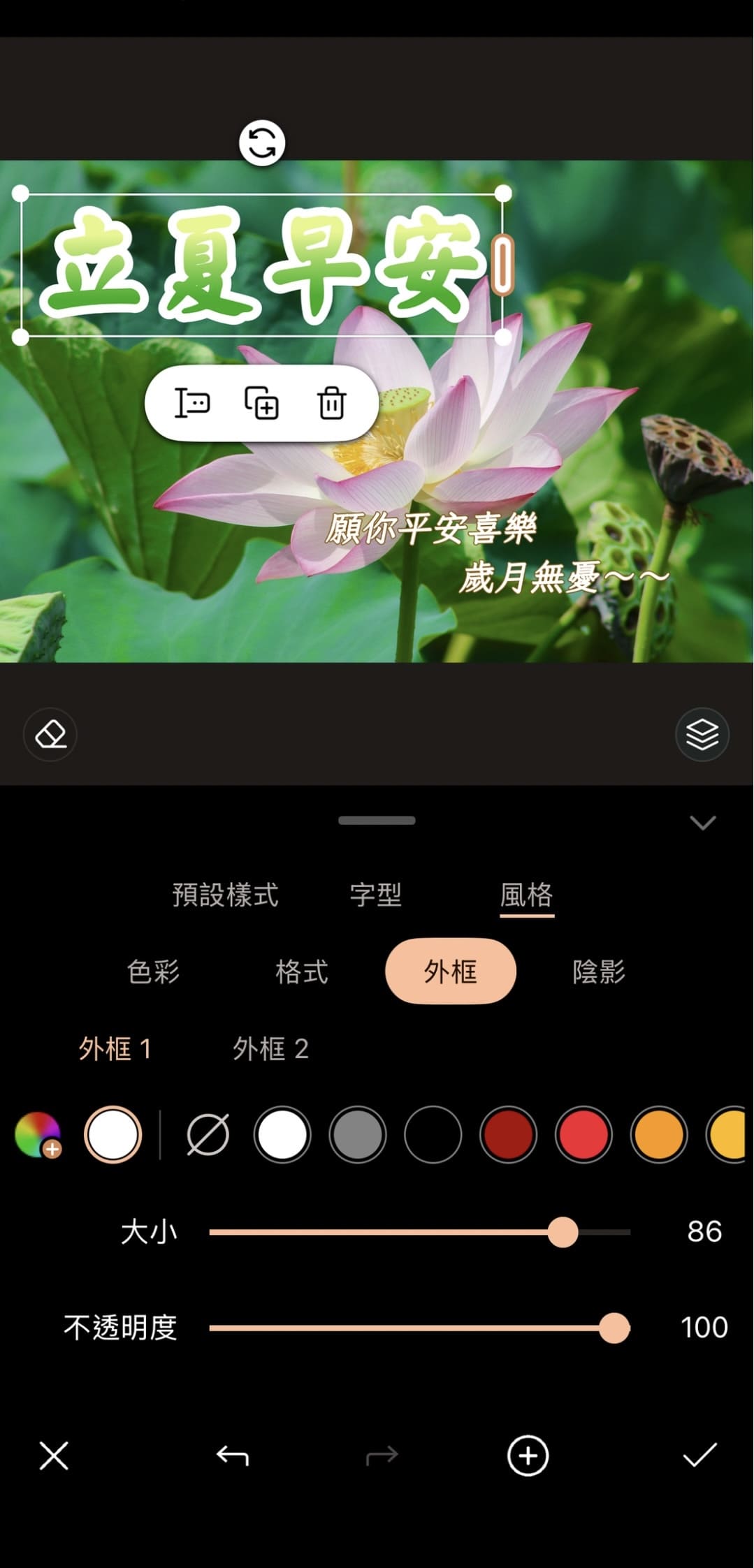754x1568 pixels.
Task: Enable the white outline color
Action: click(x=281, y=1135)
